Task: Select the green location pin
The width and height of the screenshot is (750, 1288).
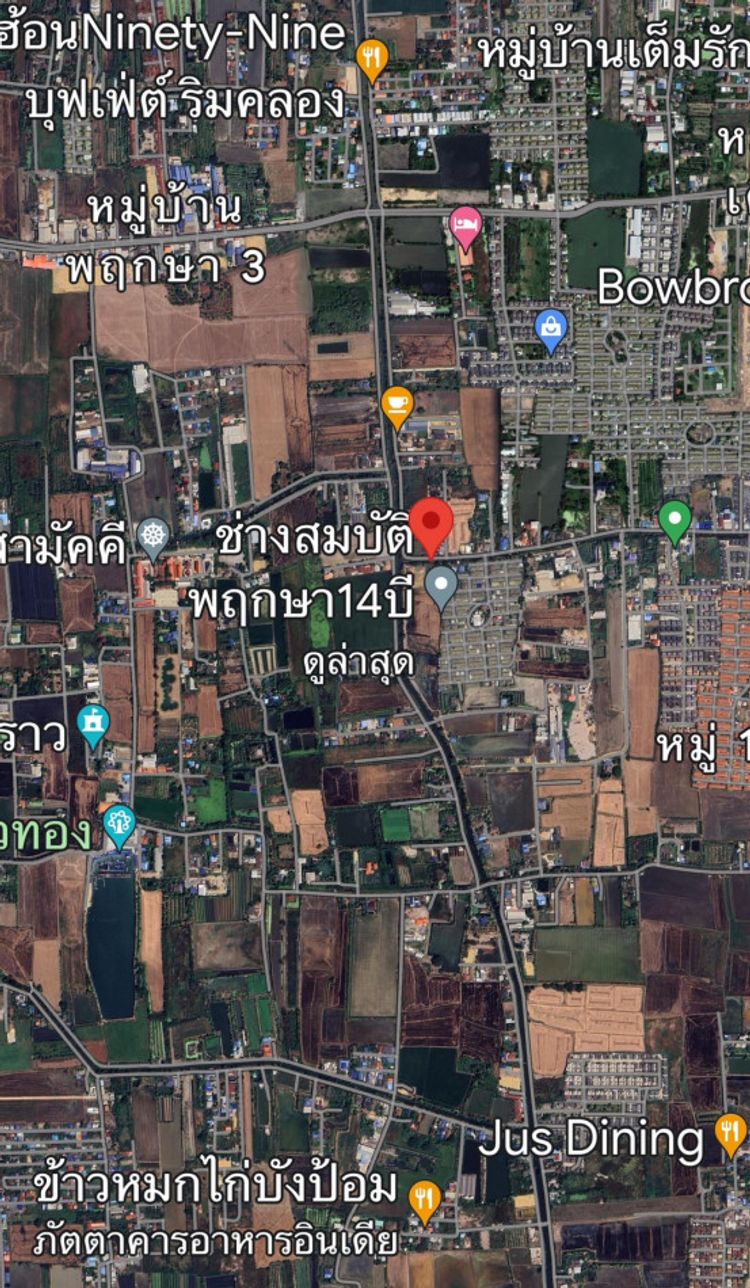Action: coord(675,520)
